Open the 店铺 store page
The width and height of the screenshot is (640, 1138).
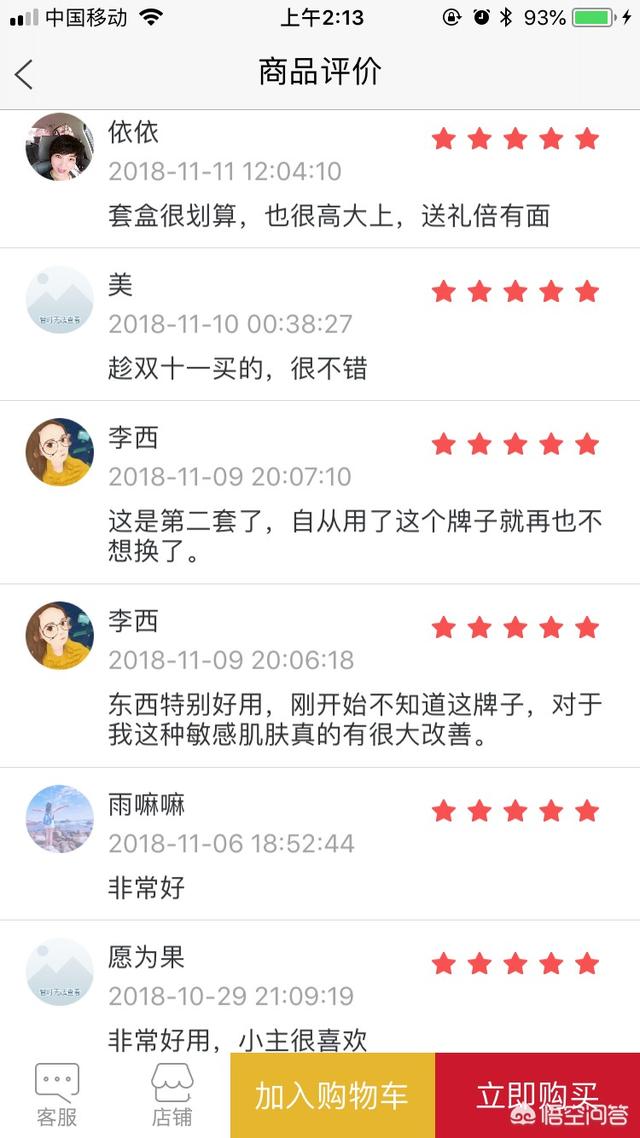click(x=172, y=1095)
